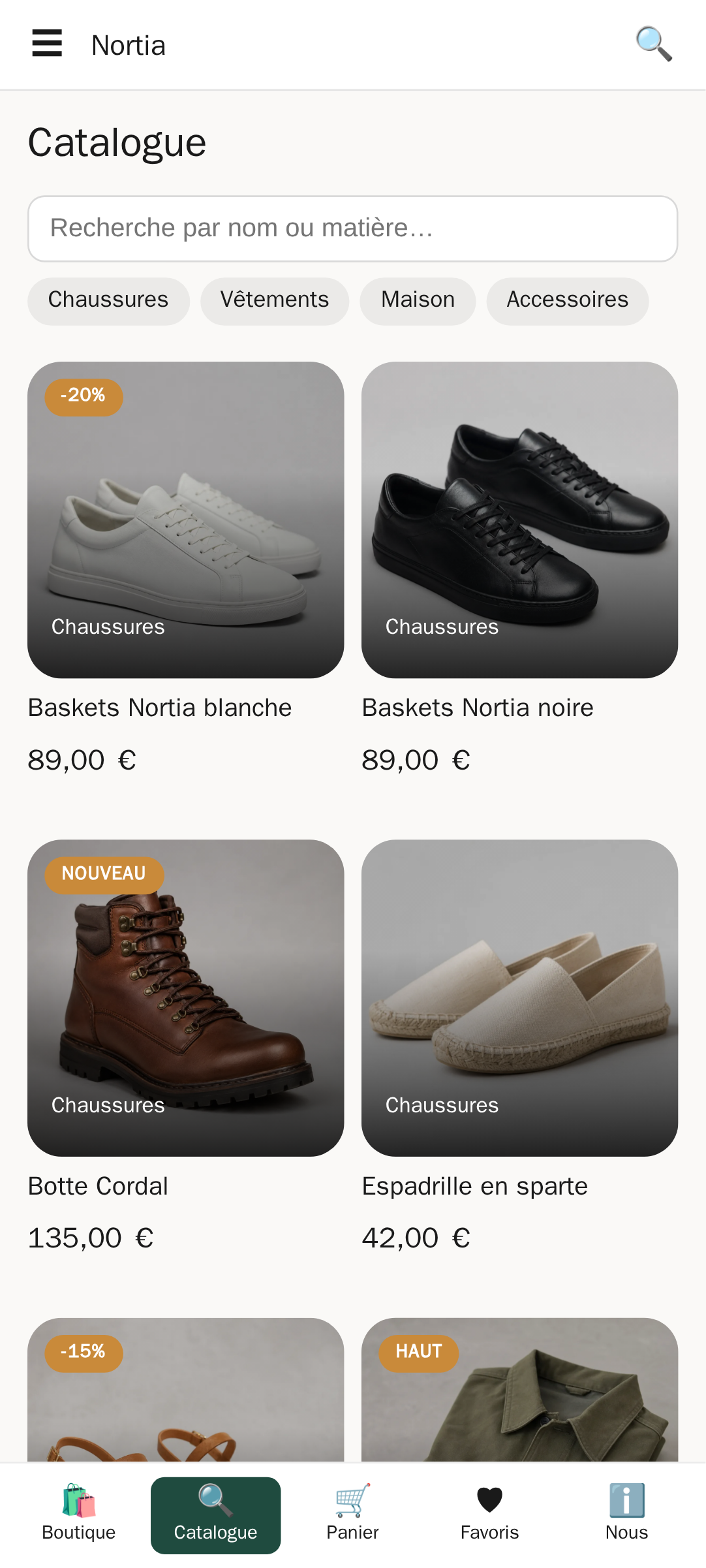Open the jacket card labelled HAUT
This screenshot has width=706, height=1568.
519,1390
